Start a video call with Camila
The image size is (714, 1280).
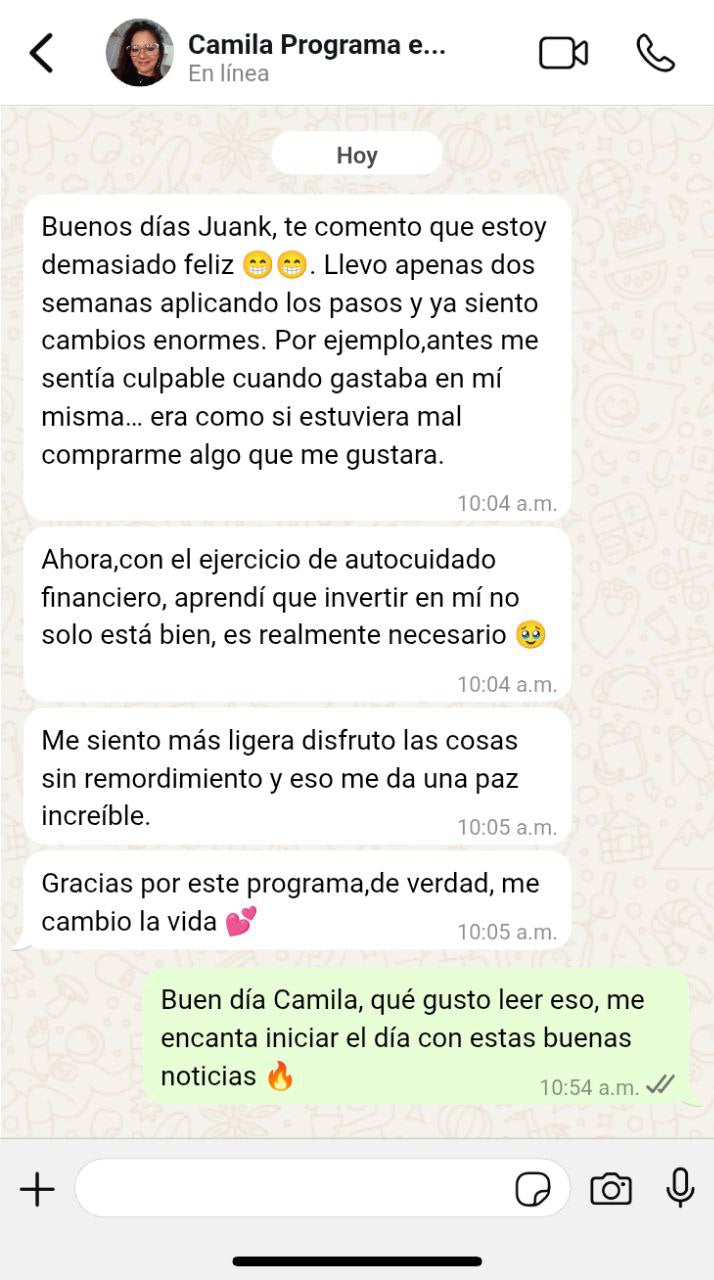(x=563, y=53)
